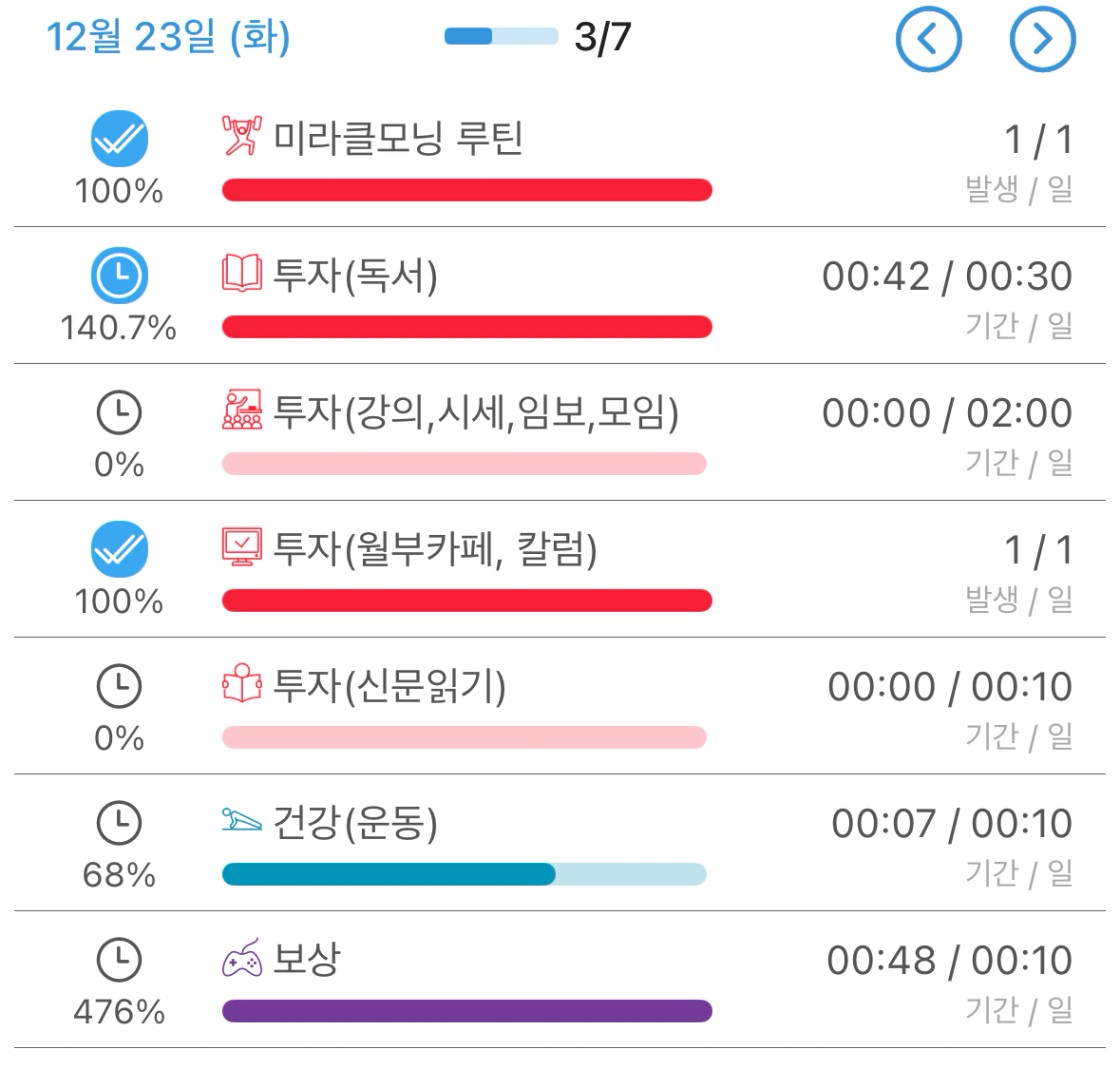Tap the timer icon for 투자(독서)
This screenshot has width=1120, height=1069.
click(119, 276)
